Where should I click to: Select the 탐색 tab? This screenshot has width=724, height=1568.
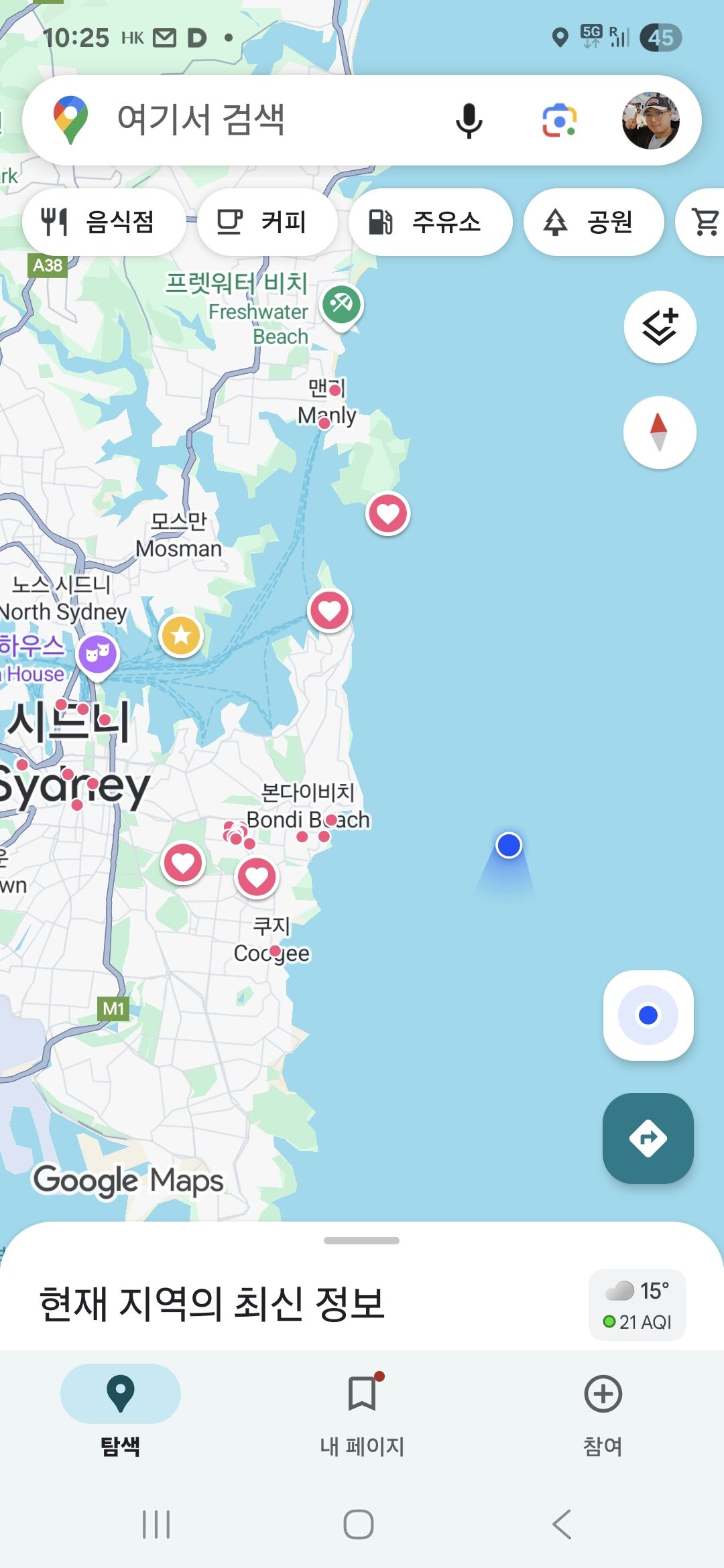coord(121,1412)
